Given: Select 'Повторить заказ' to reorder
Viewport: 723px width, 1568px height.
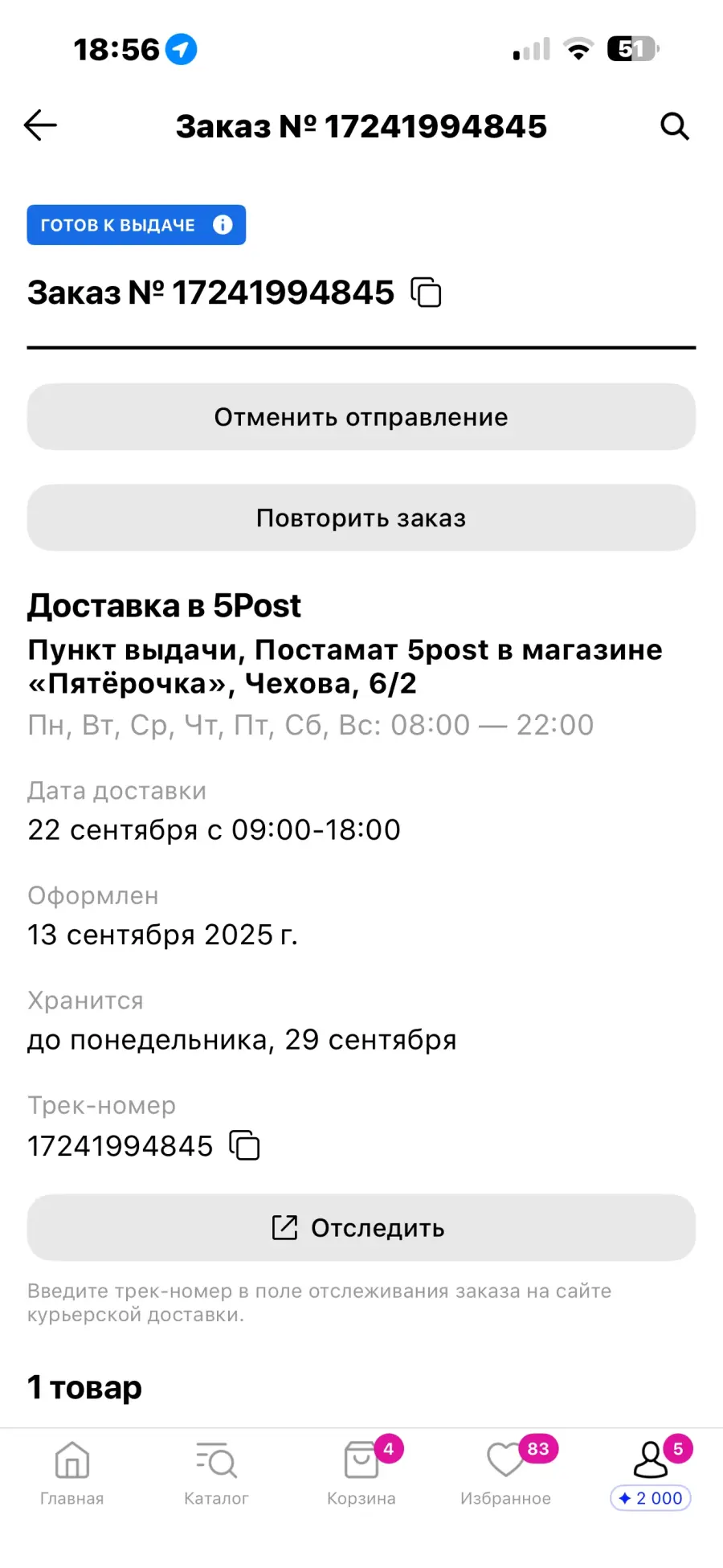Looking at the screenshot, I should 361,518.
